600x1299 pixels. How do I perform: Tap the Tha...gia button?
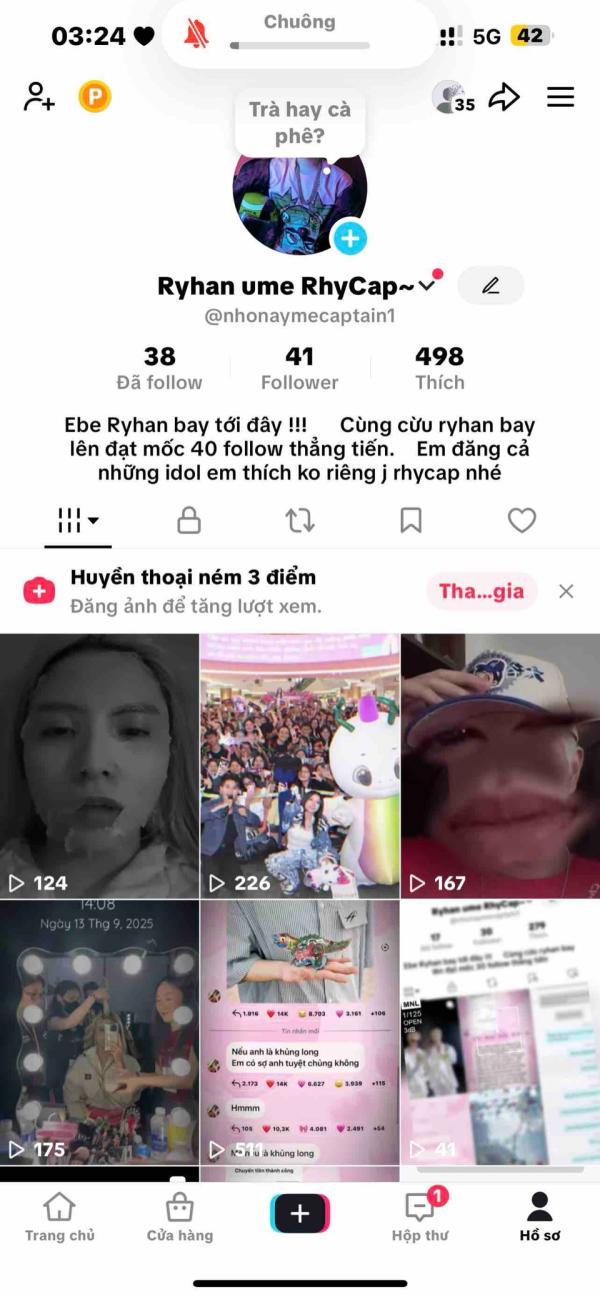point(482,591)
